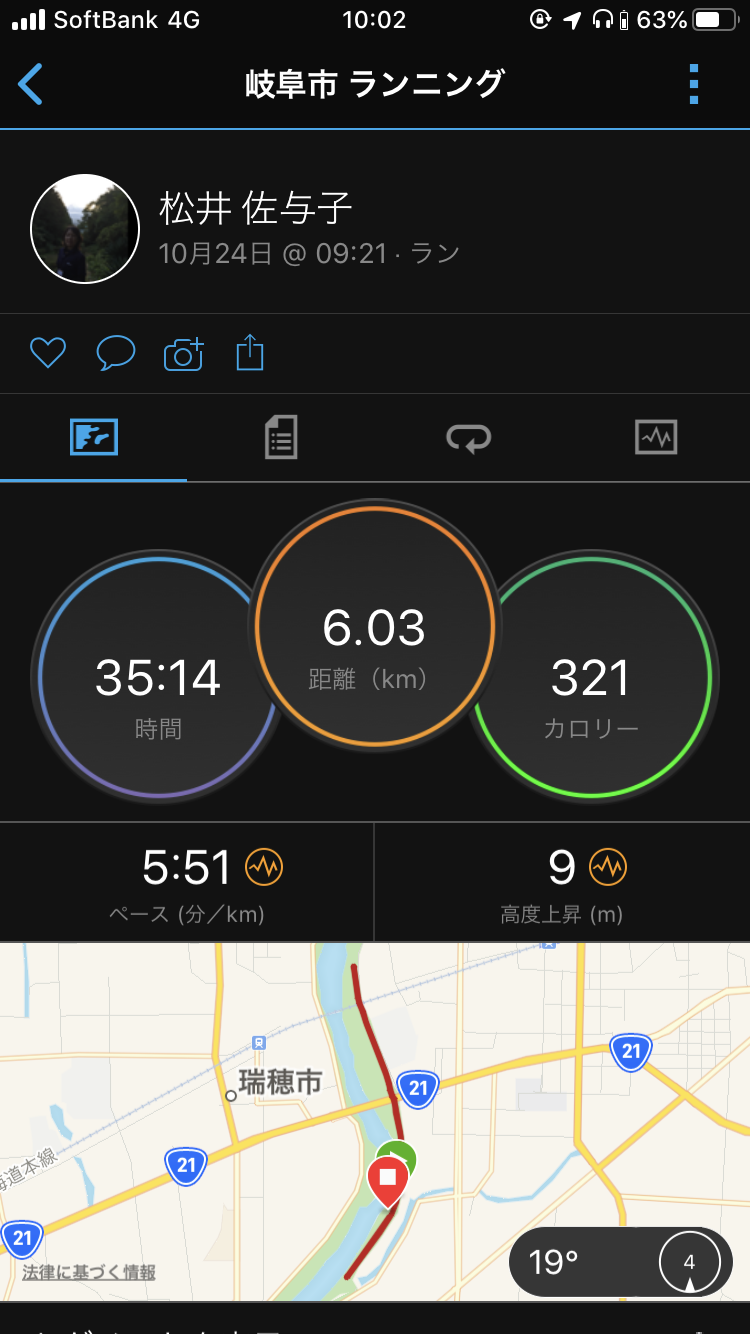750x1334 pixels.
Task: Share this activity
Action: pos(250,353)
